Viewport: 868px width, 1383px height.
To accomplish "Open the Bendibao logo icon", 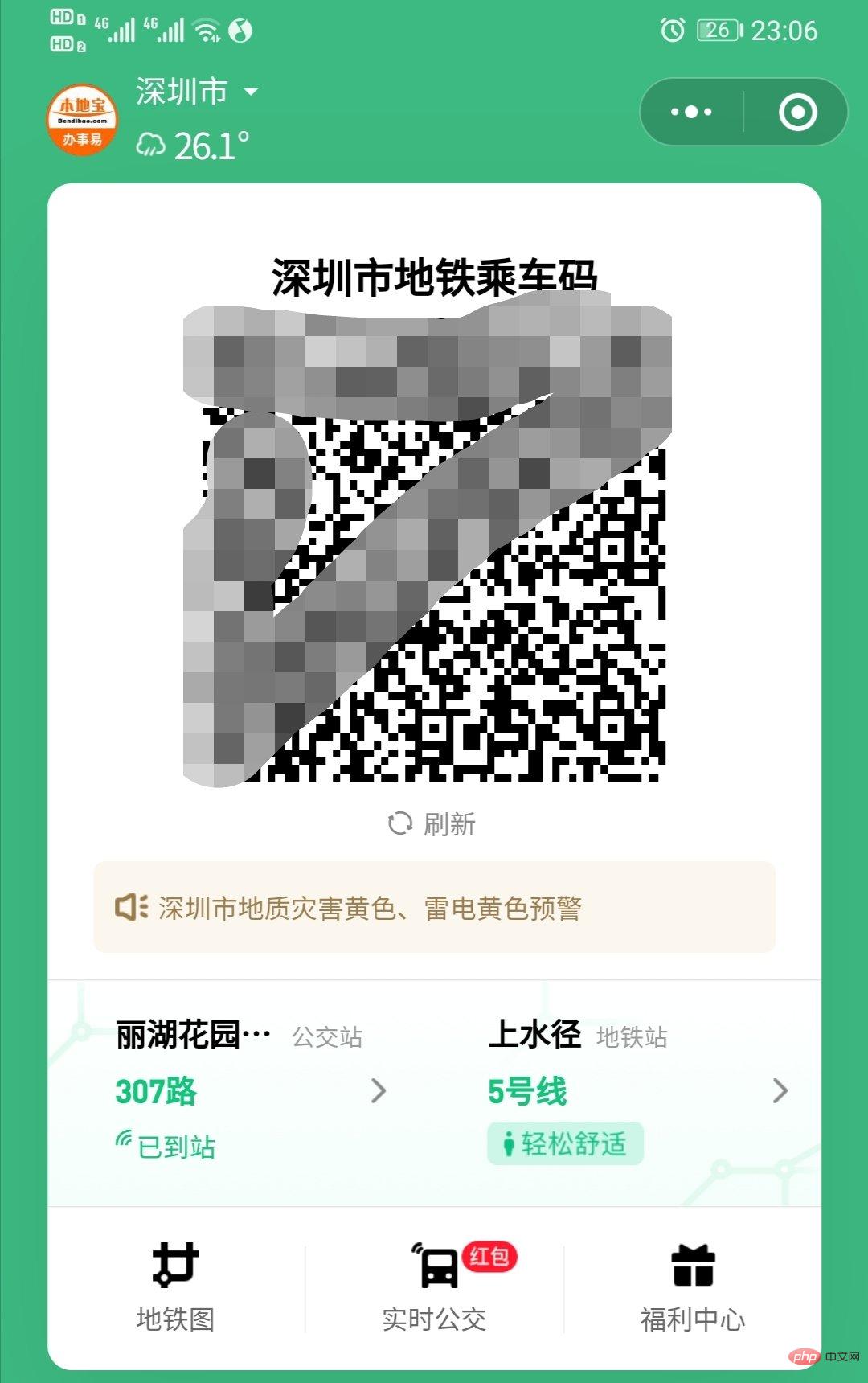I will coord(83,117).
